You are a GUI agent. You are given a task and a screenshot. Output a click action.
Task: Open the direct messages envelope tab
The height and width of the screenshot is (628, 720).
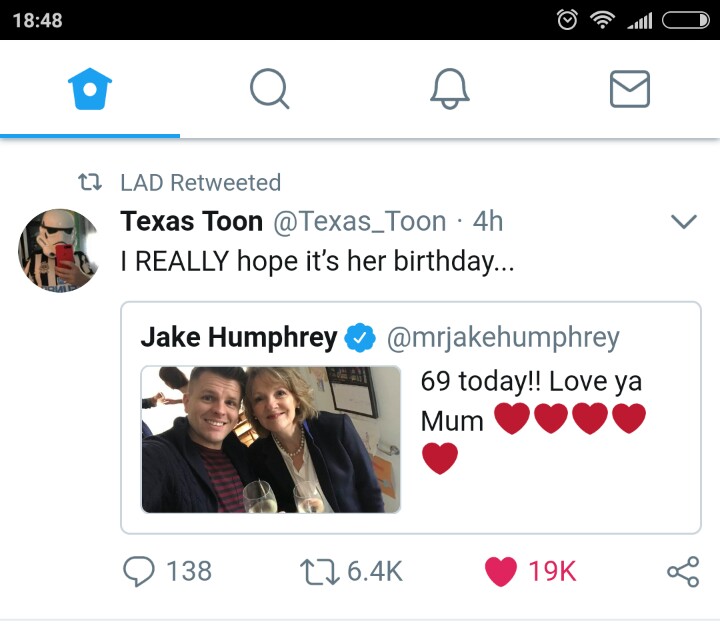tap(630, 90)
